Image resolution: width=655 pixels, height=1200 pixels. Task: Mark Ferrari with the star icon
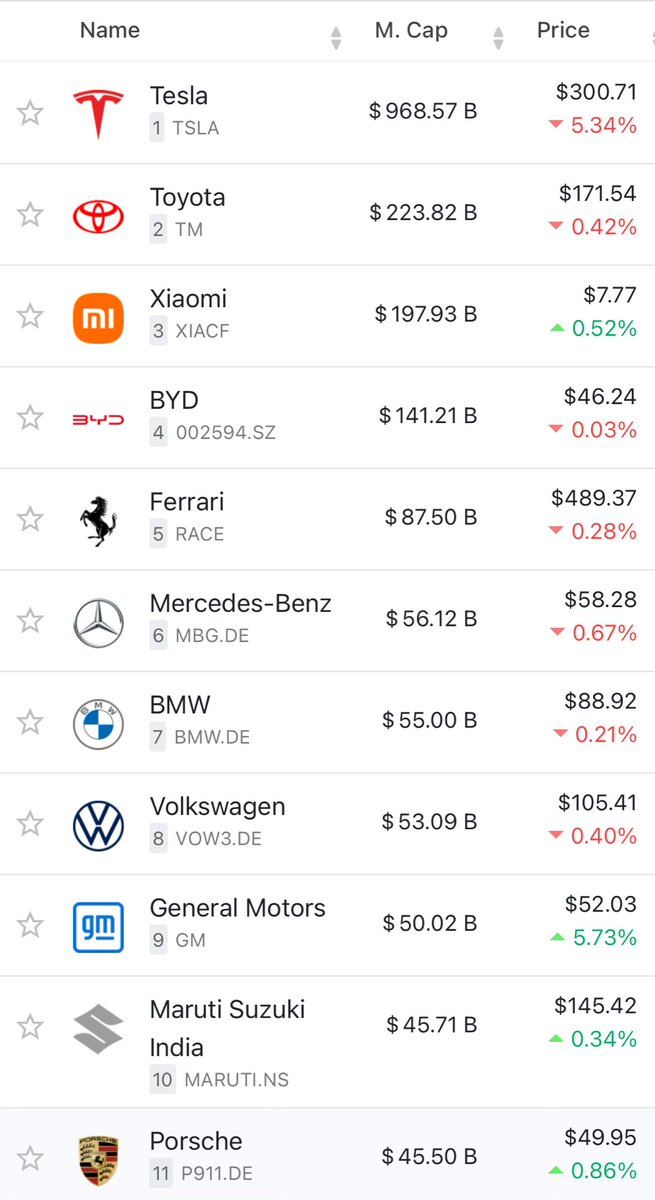coord(30,519)
